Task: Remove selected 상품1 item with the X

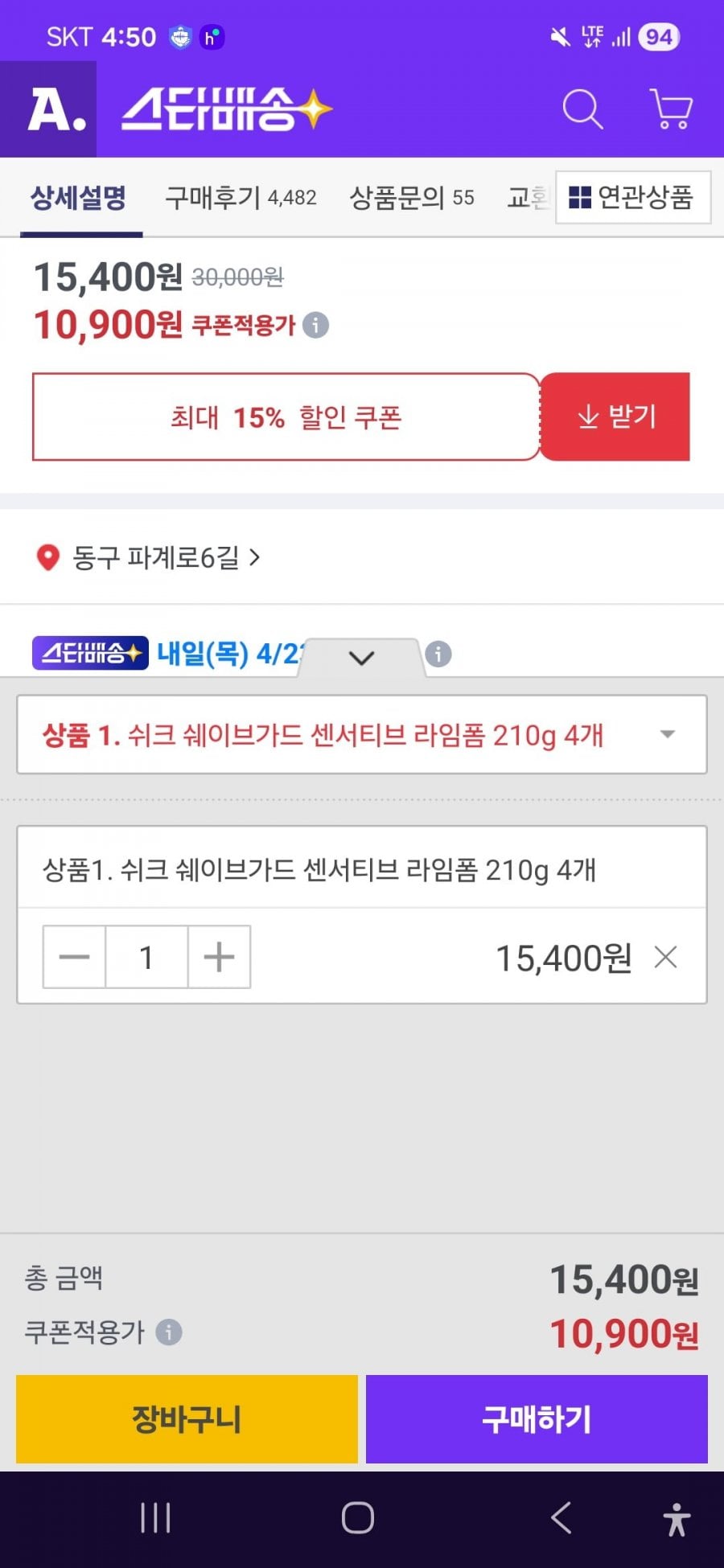Action: tap(665, 957)
